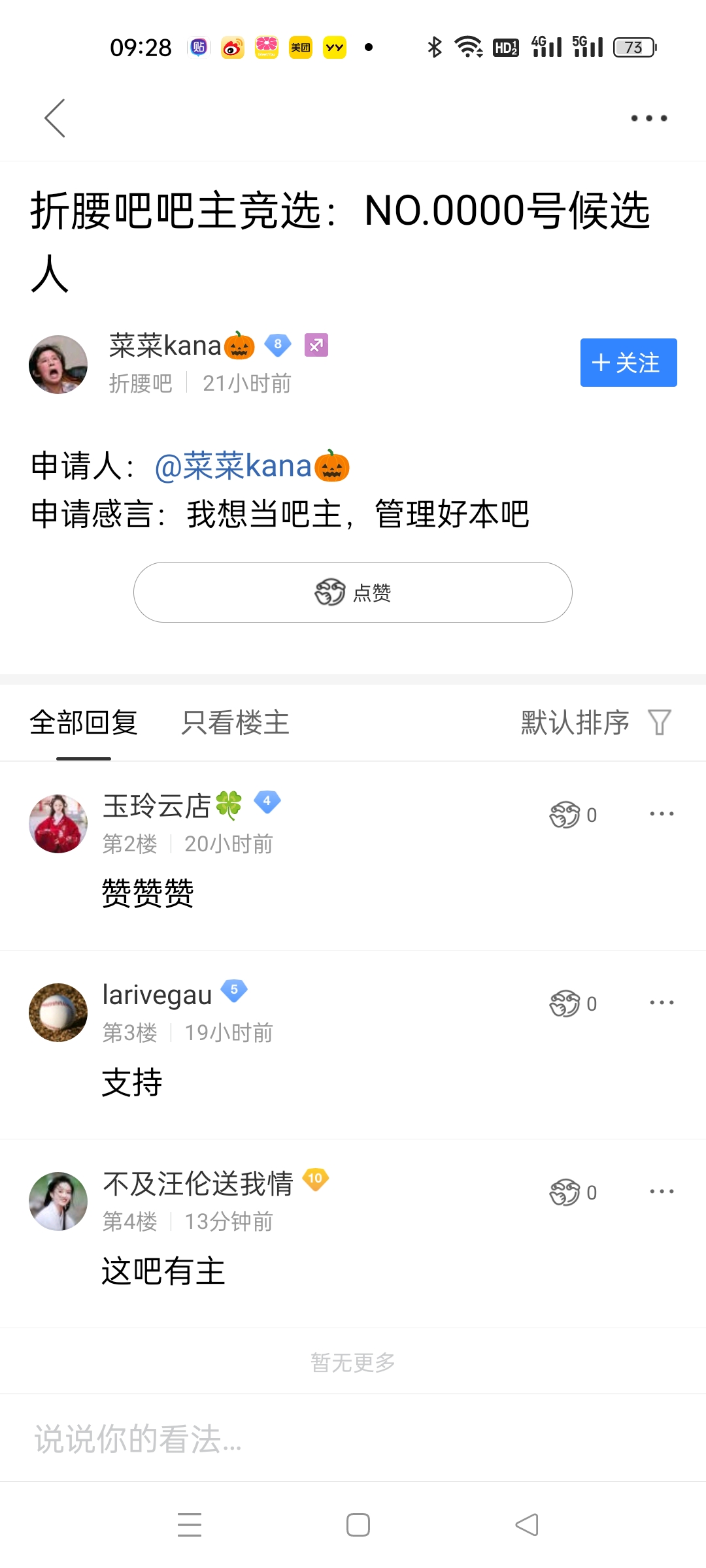Switch to the 只看楼主 tab

(235, 723)
